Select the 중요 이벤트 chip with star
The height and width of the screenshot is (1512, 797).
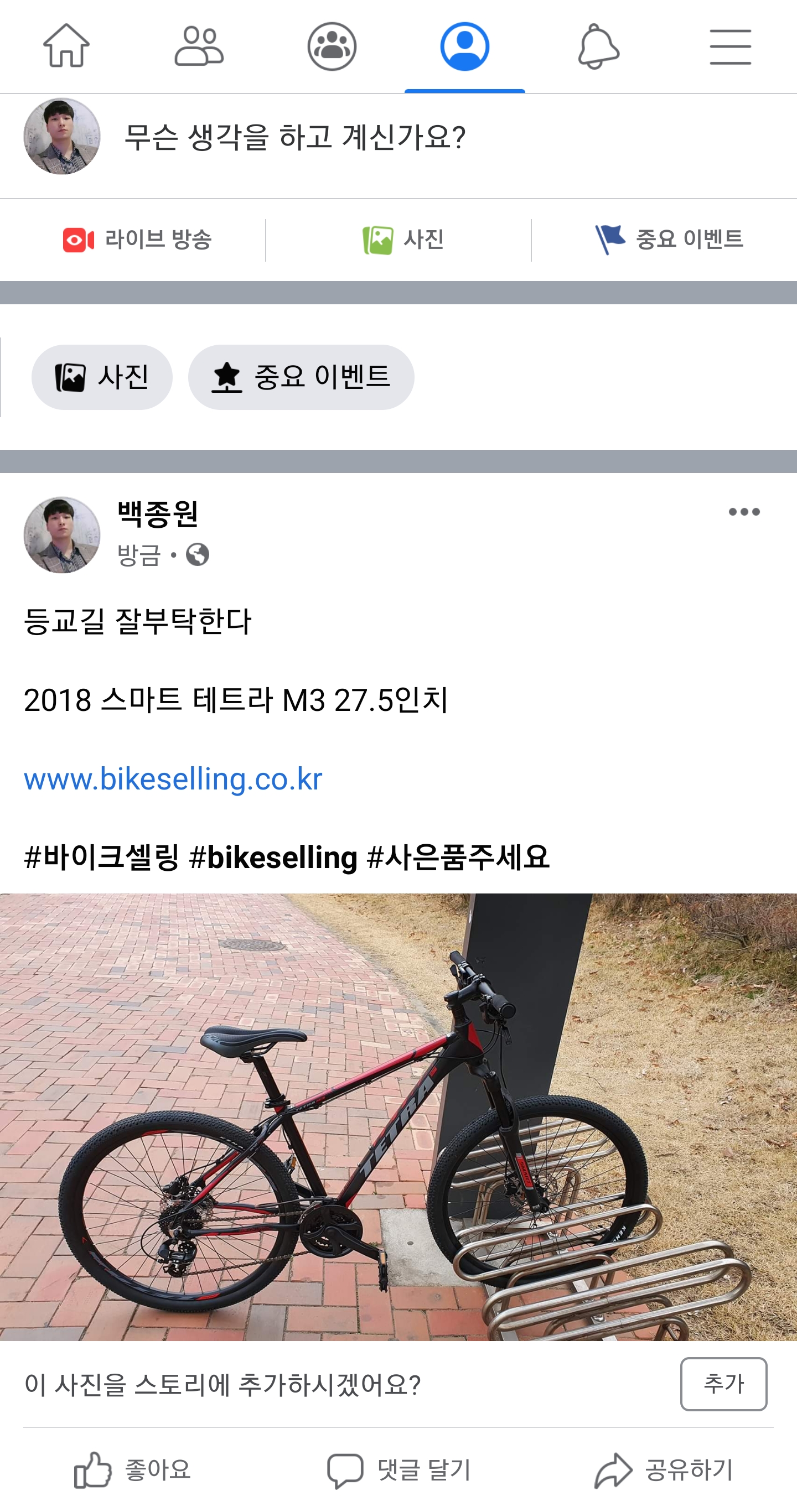click(x=301, y=377)
